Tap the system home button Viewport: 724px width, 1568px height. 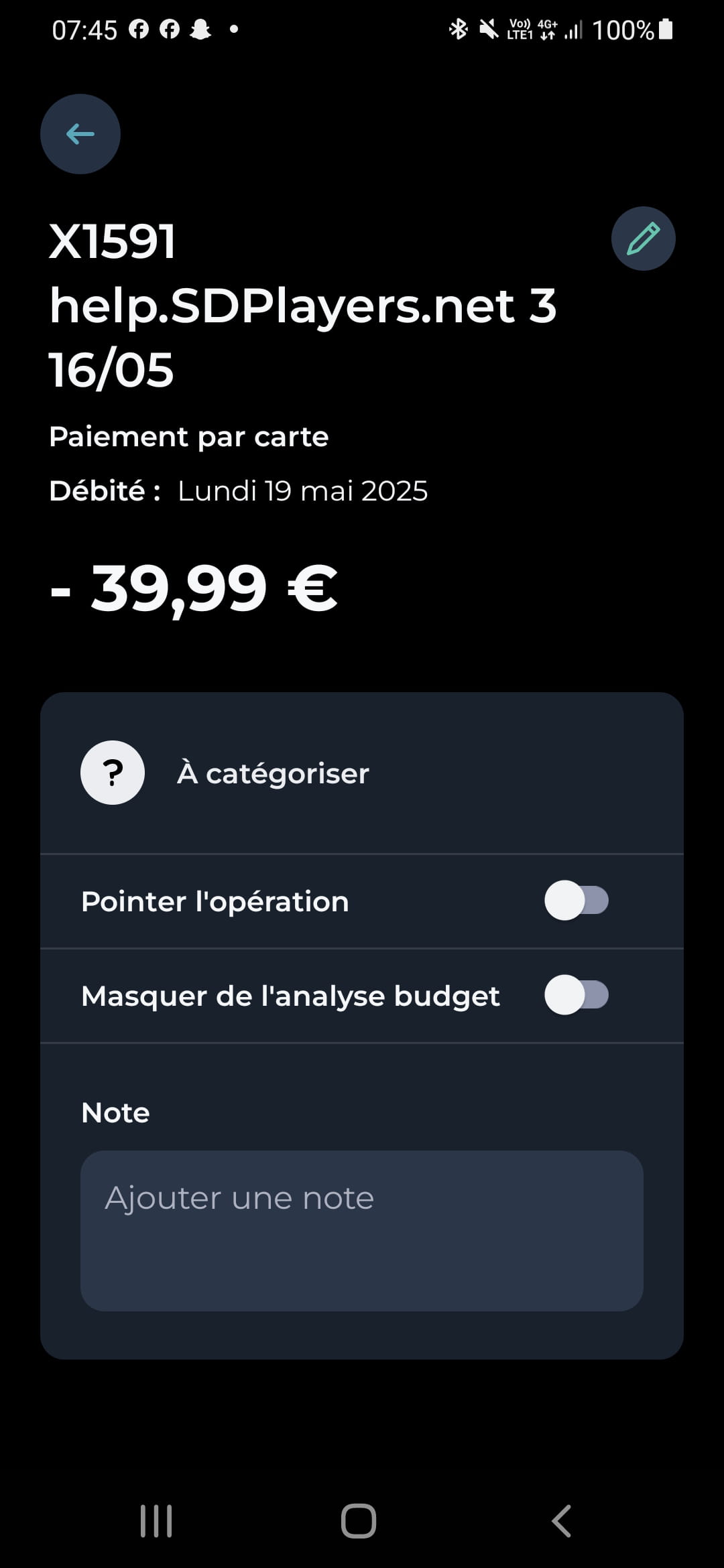click(359, 1520)
